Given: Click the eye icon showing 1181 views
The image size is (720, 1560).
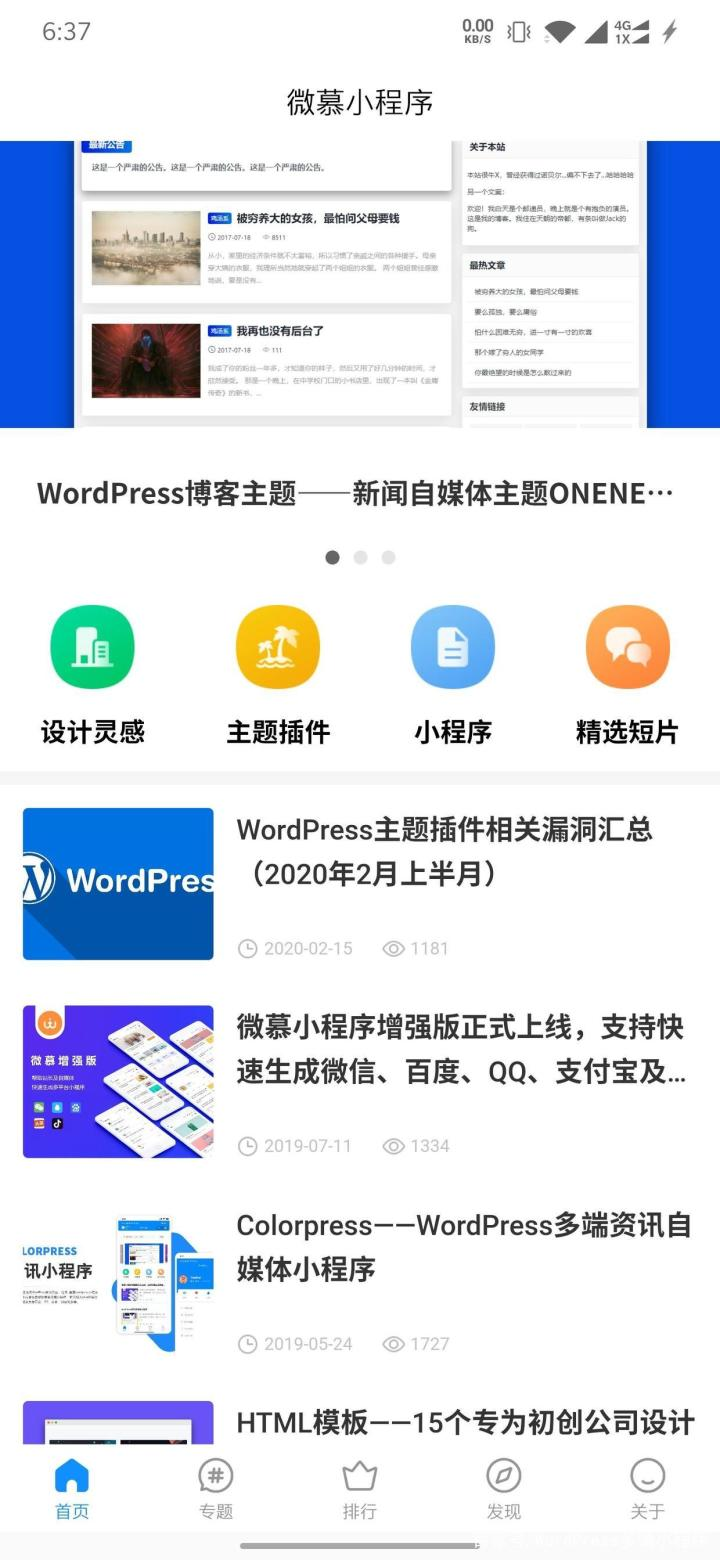Looking at the screenshot, I should coord(394,948).
